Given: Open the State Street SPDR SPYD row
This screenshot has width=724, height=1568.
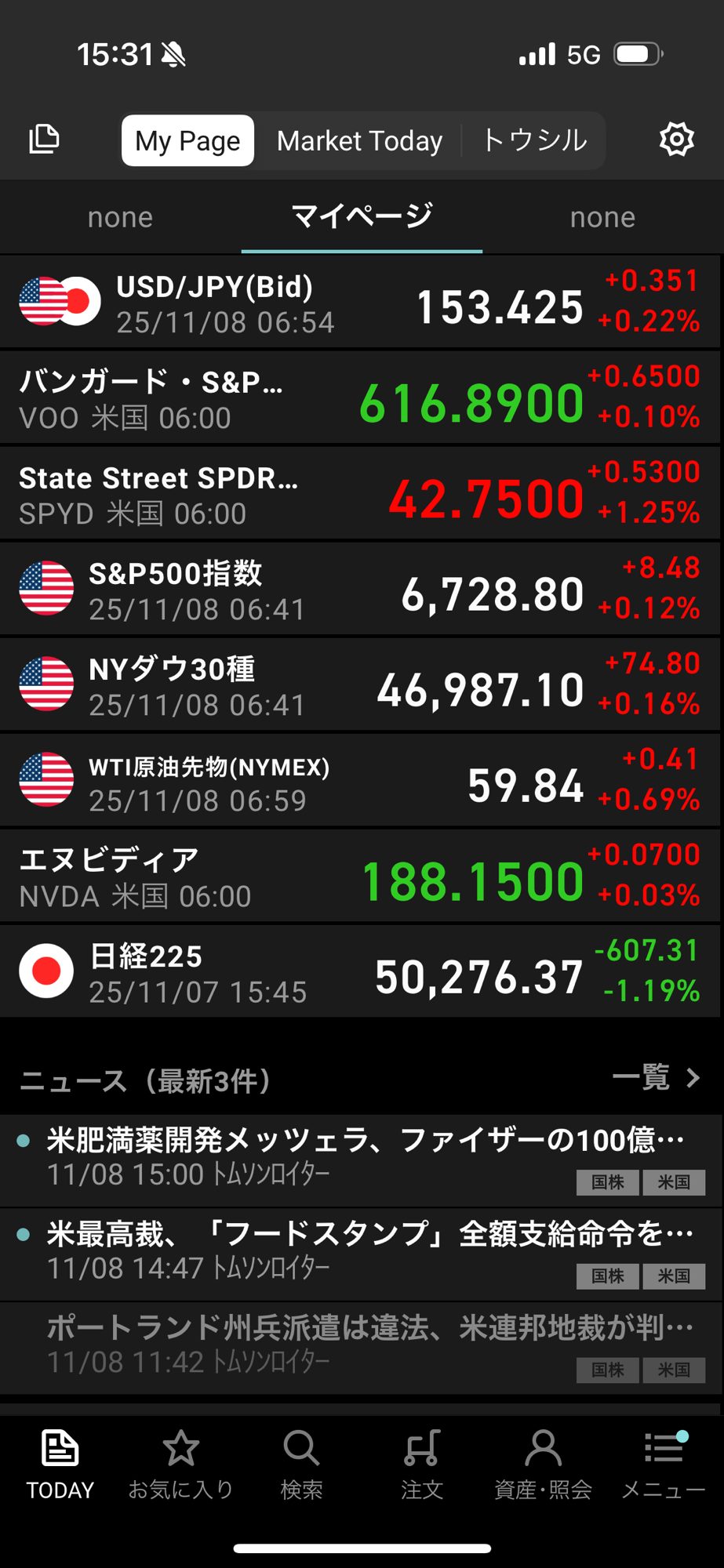Looking at the screenshot, I should point(361,495).
